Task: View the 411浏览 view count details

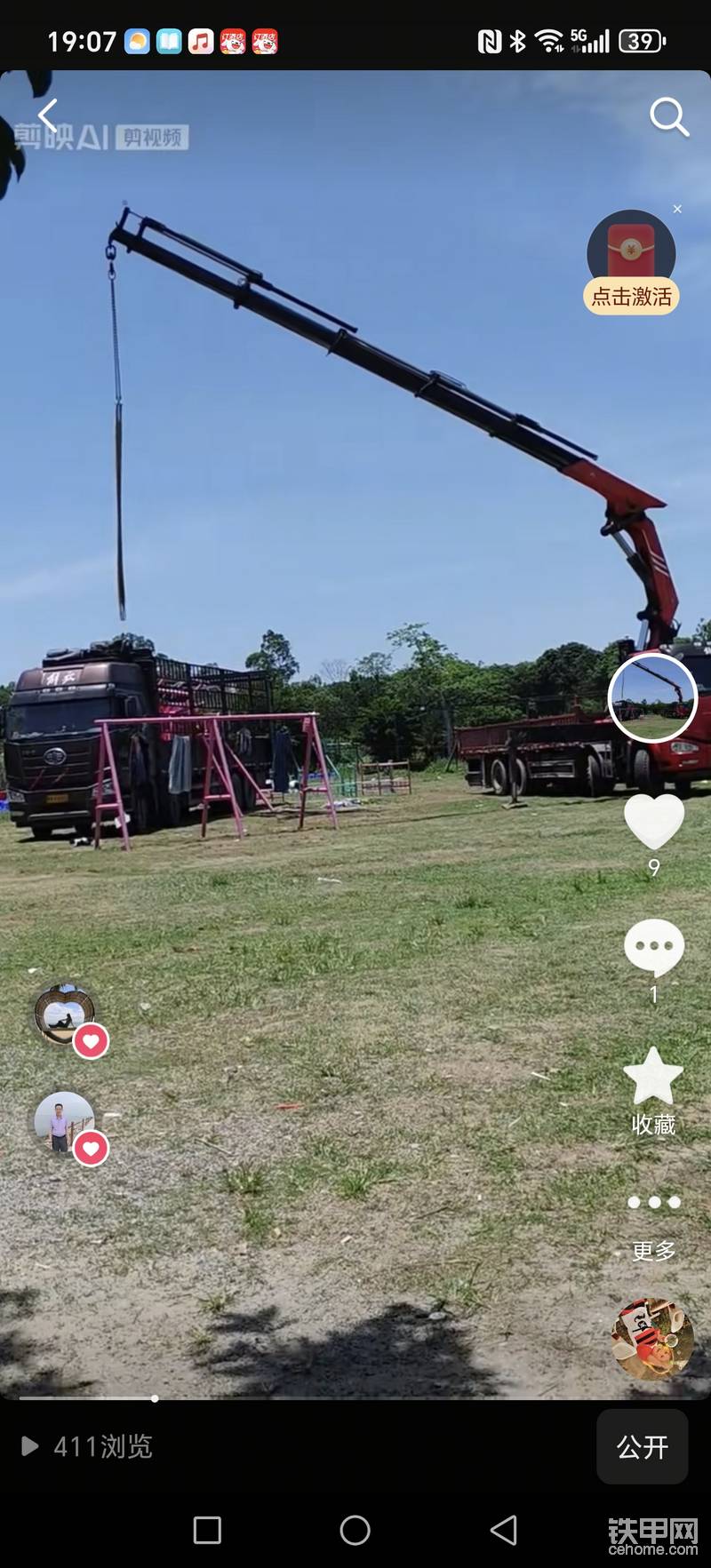Action: (89, 1446)
